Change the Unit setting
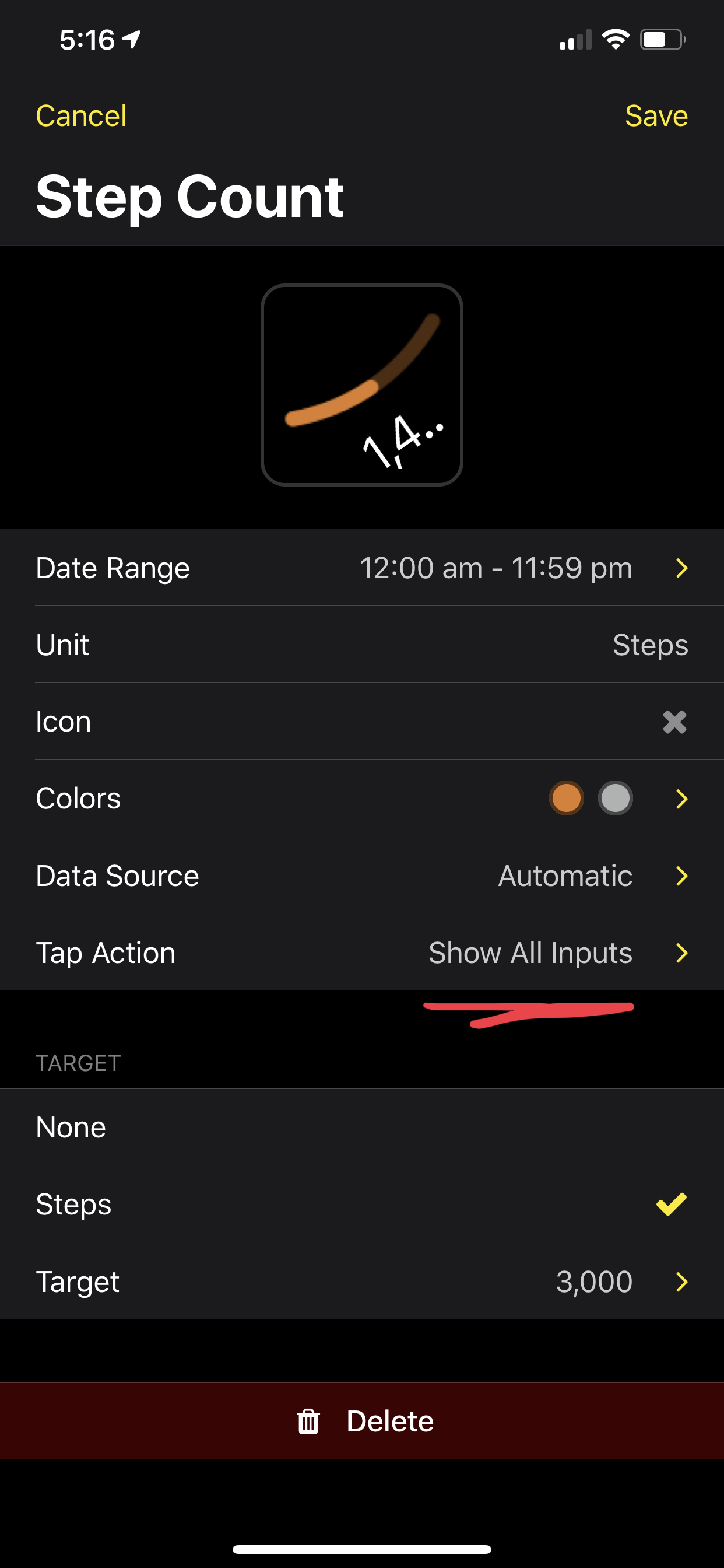724x1568 pixels. [362, 645]
